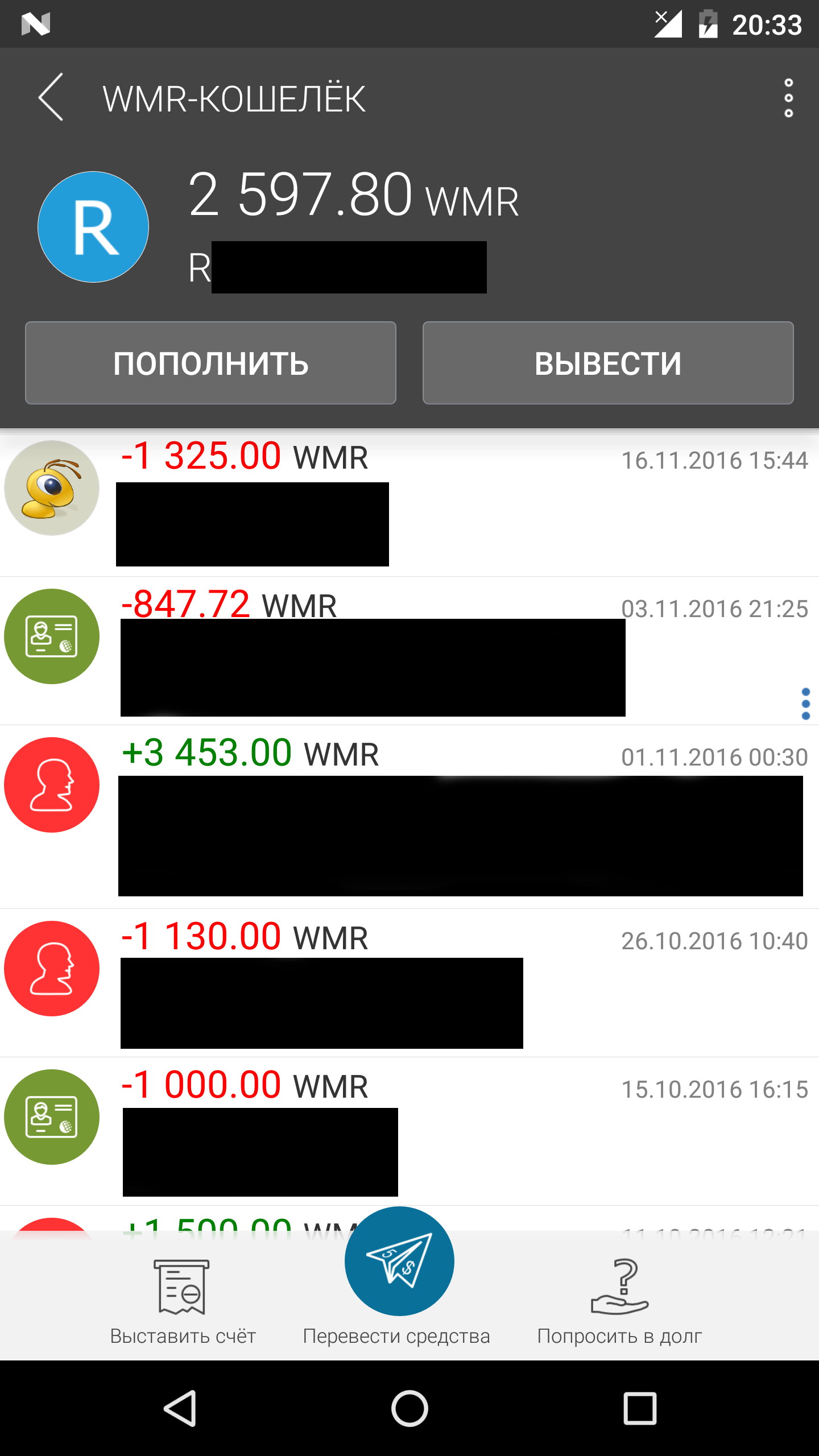The width and height of the screenshot is (819, 1456).
Task: Choose Попросить в долг to request a loan
Action: tap(619, 1302)
